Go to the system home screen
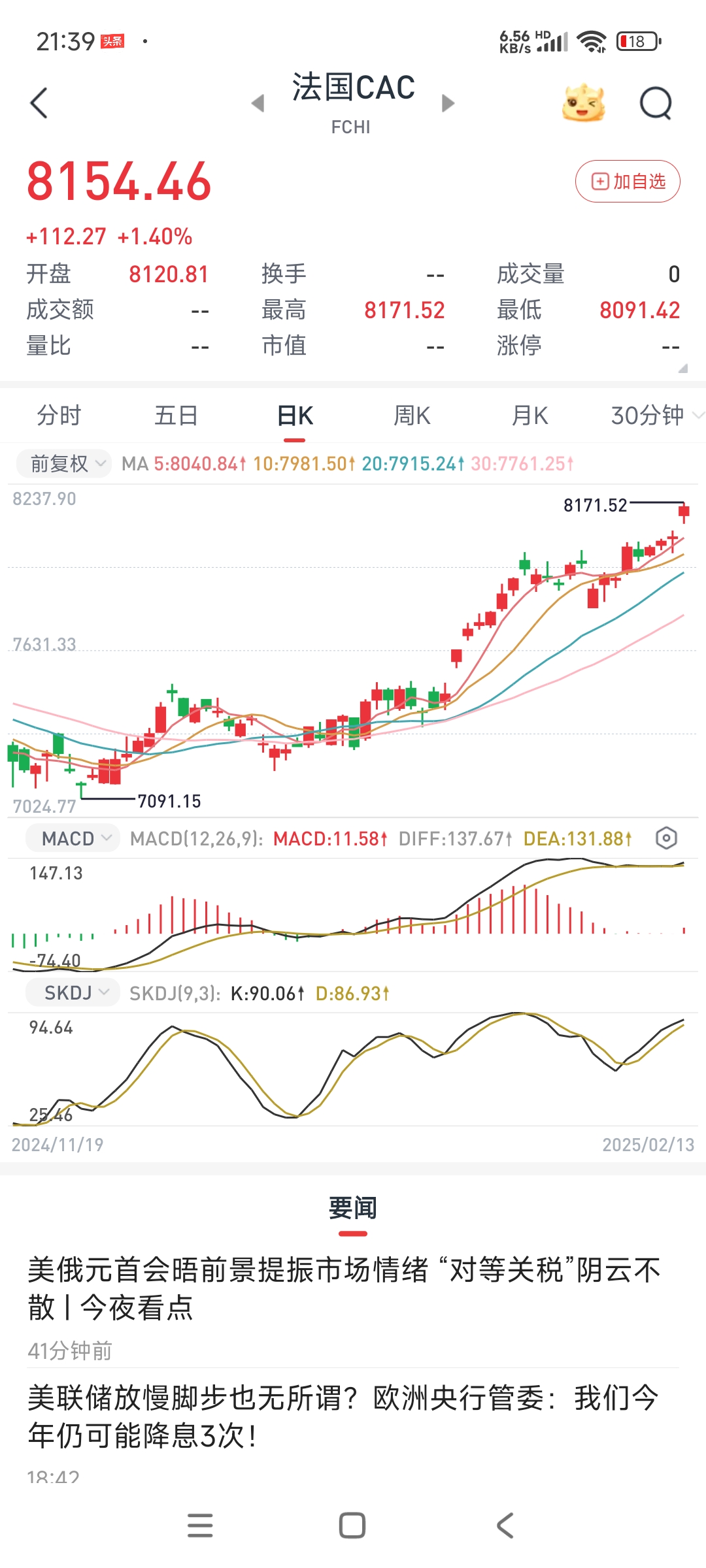Screen dimensions: 706x1568 pos(352,1526)
